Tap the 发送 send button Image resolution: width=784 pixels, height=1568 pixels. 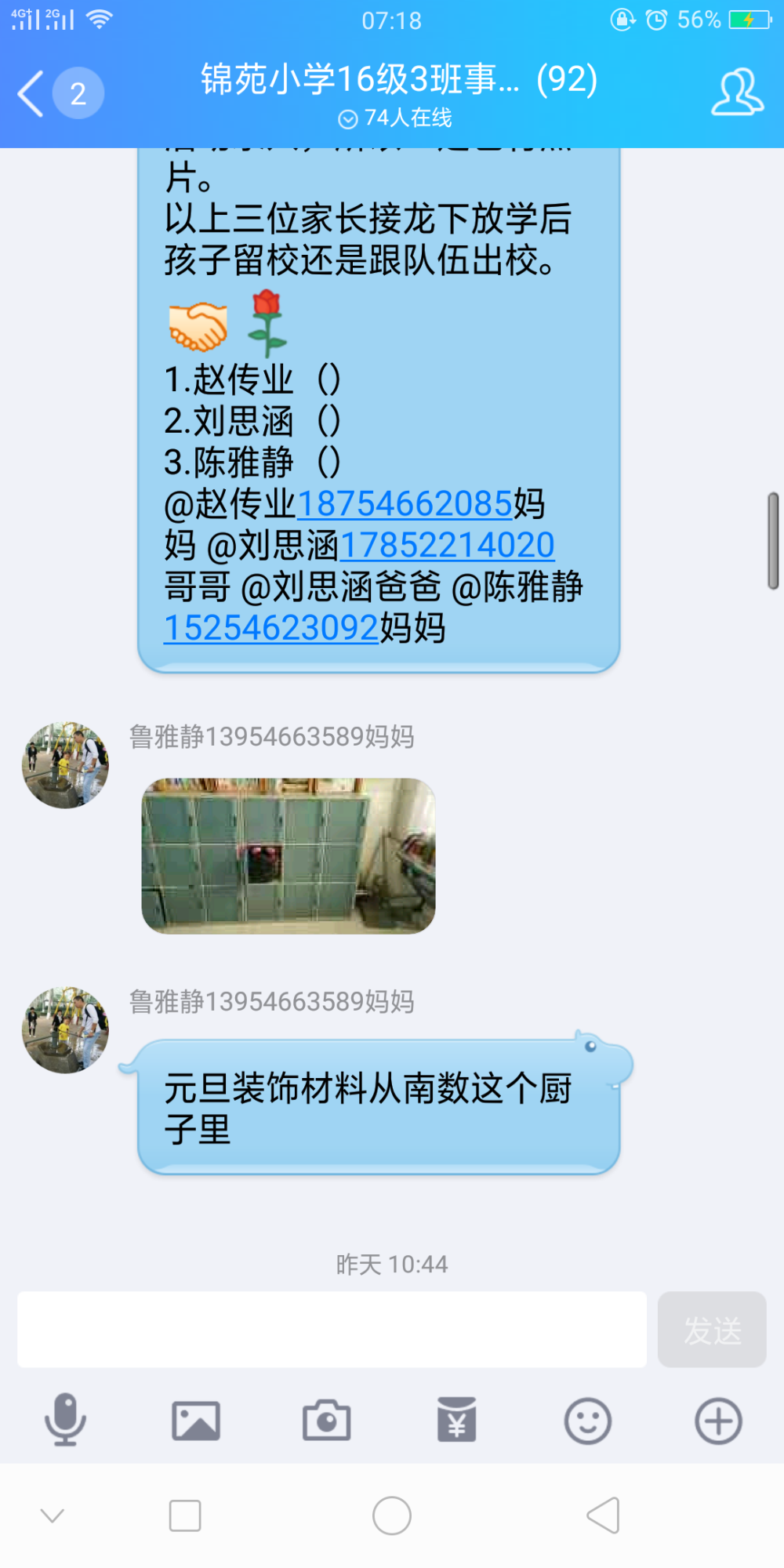tap(712, 1330)
